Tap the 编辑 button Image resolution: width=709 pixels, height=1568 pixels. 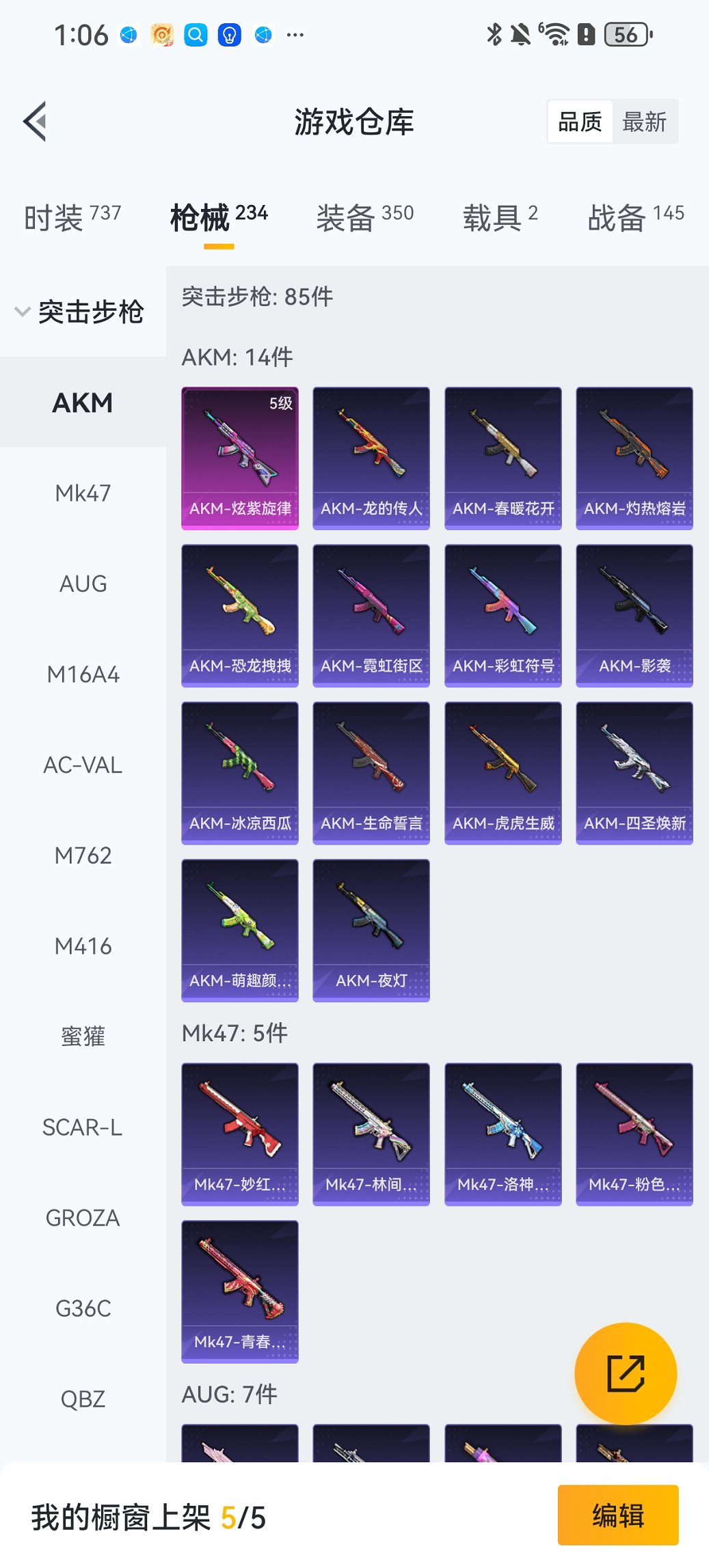(x=618, y=1515)
